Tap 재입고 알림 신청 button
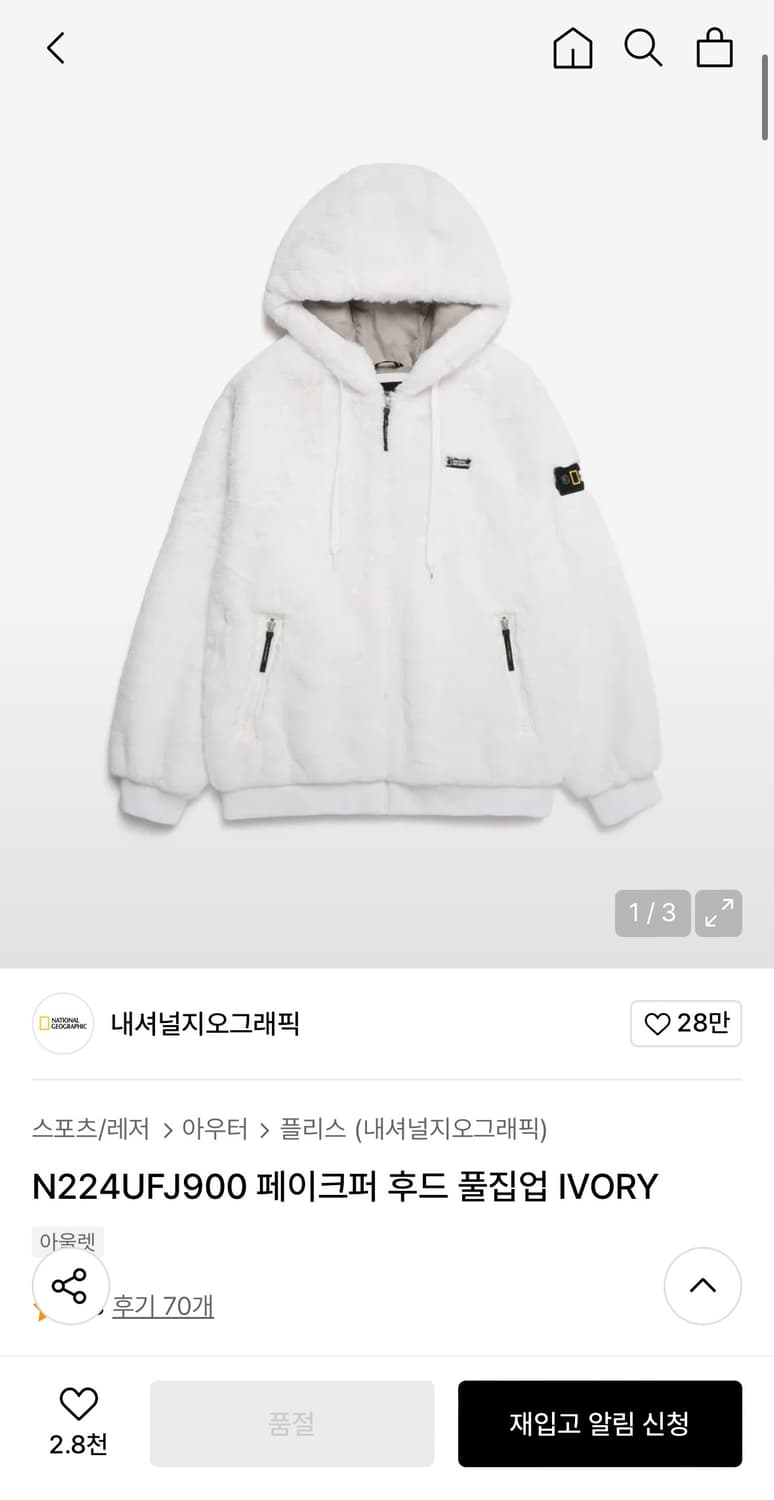 coord(600,1424)
